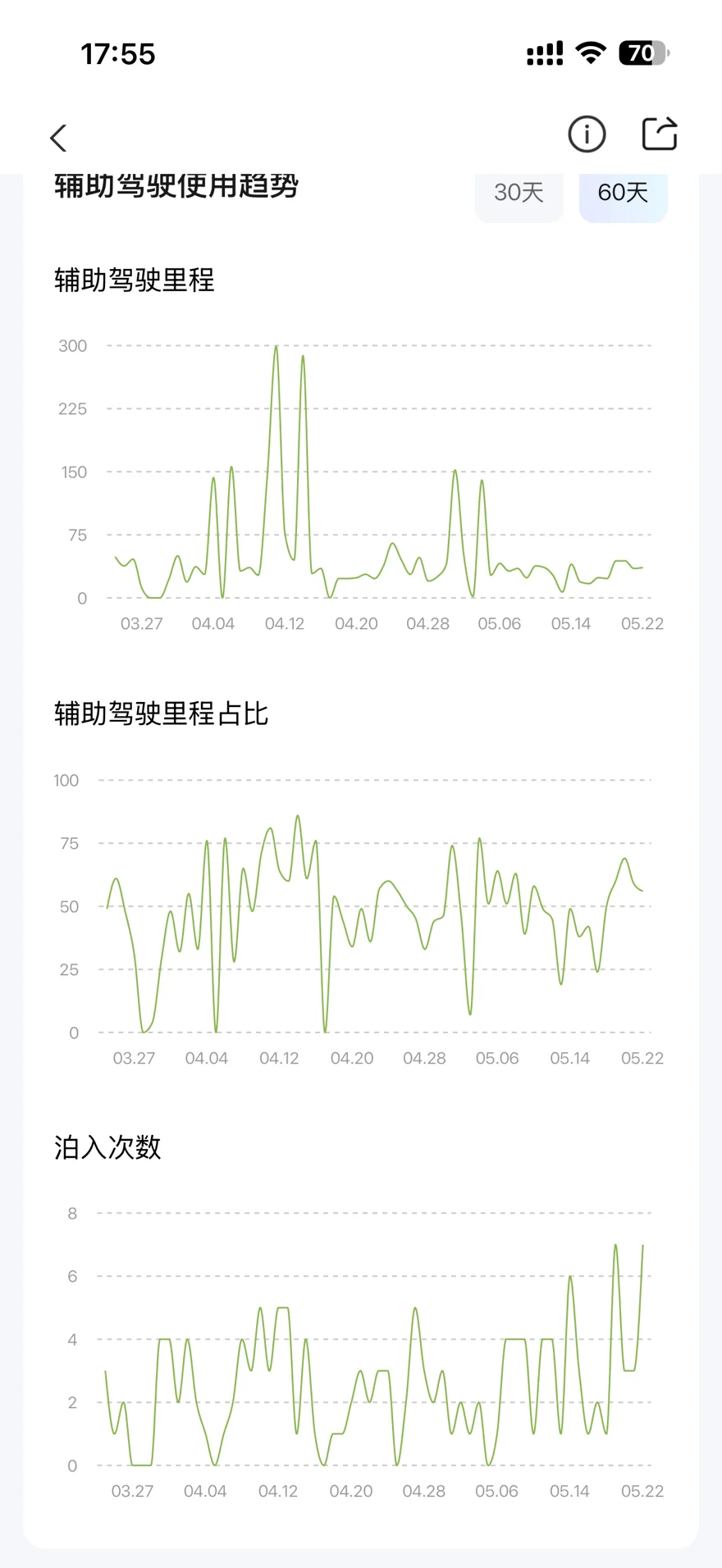Image resolution: width=722 pixels, height=1568 pixels.
Task: Open the info icon in the header
Action: point(587,134)
